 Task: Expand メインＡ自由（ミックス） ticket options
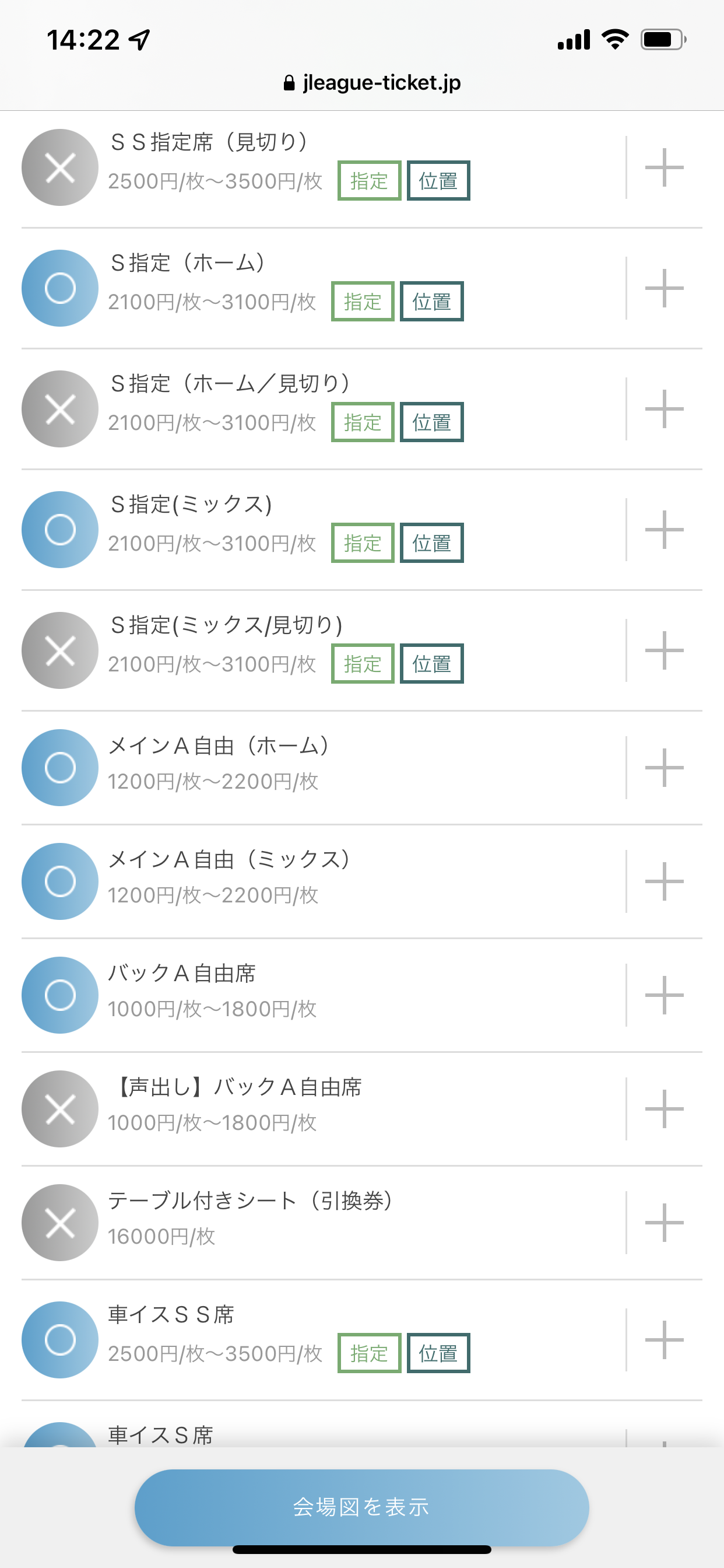coord(665,881)
